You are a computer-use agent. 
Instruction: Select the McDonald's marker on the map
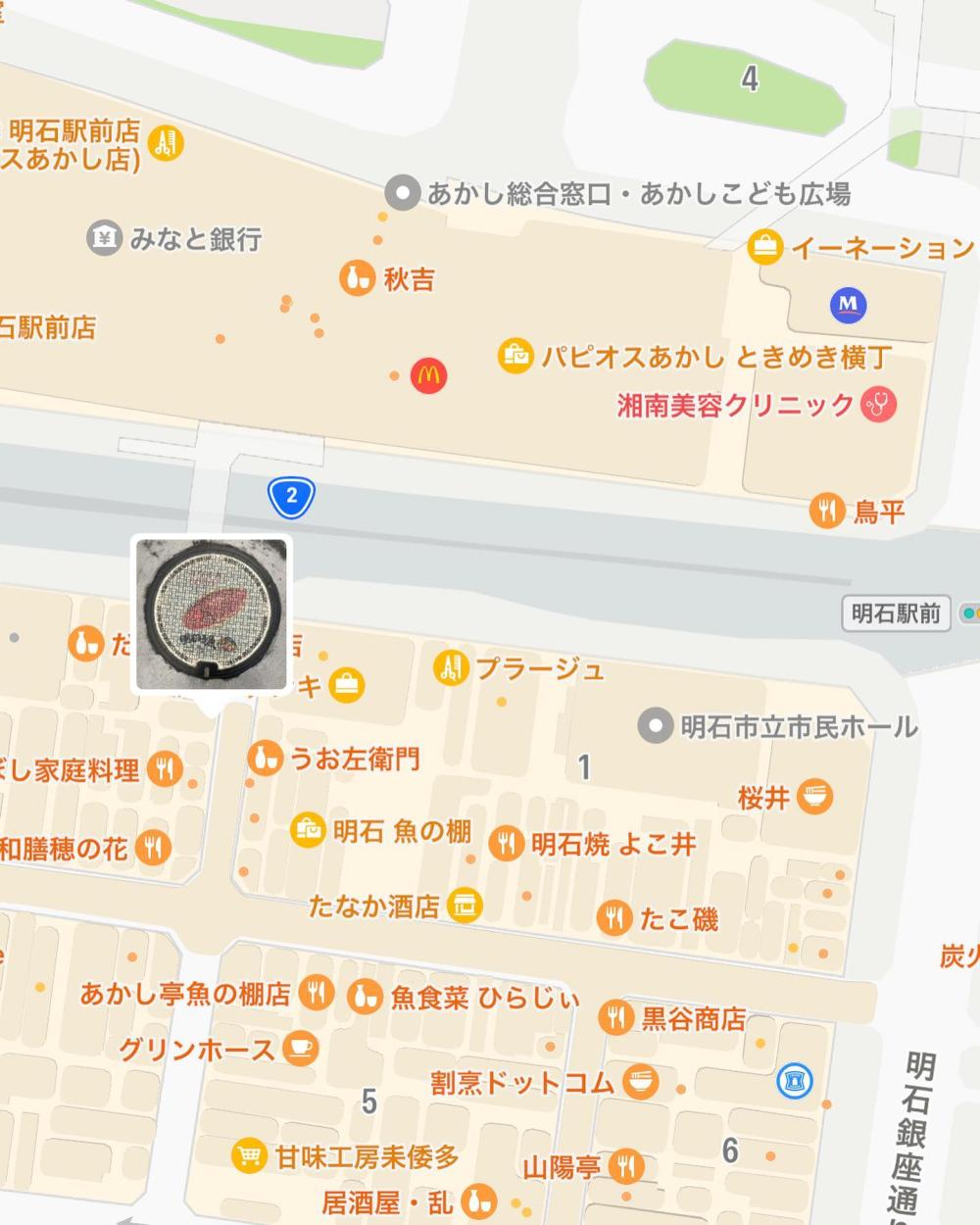point(429,374)
